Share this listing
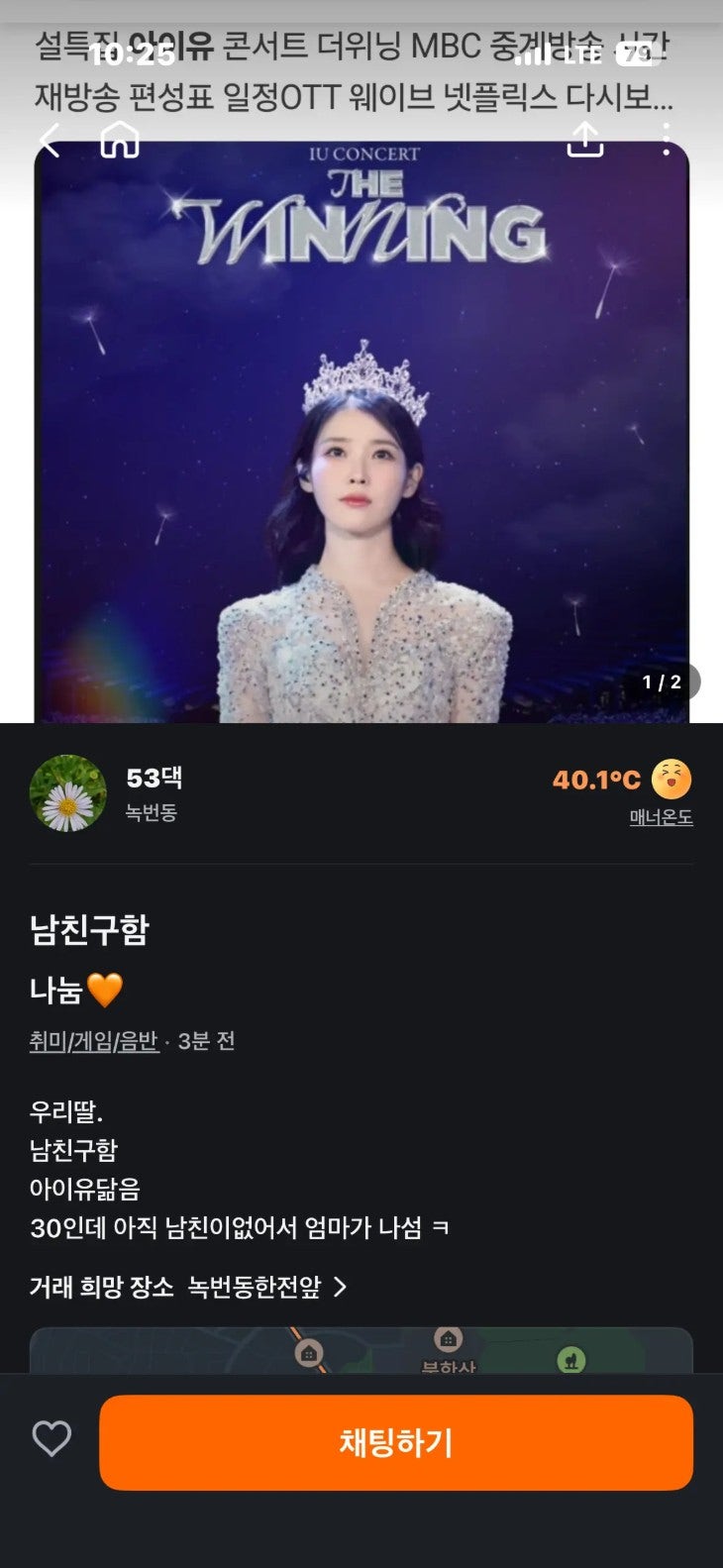 coord(585,140)
